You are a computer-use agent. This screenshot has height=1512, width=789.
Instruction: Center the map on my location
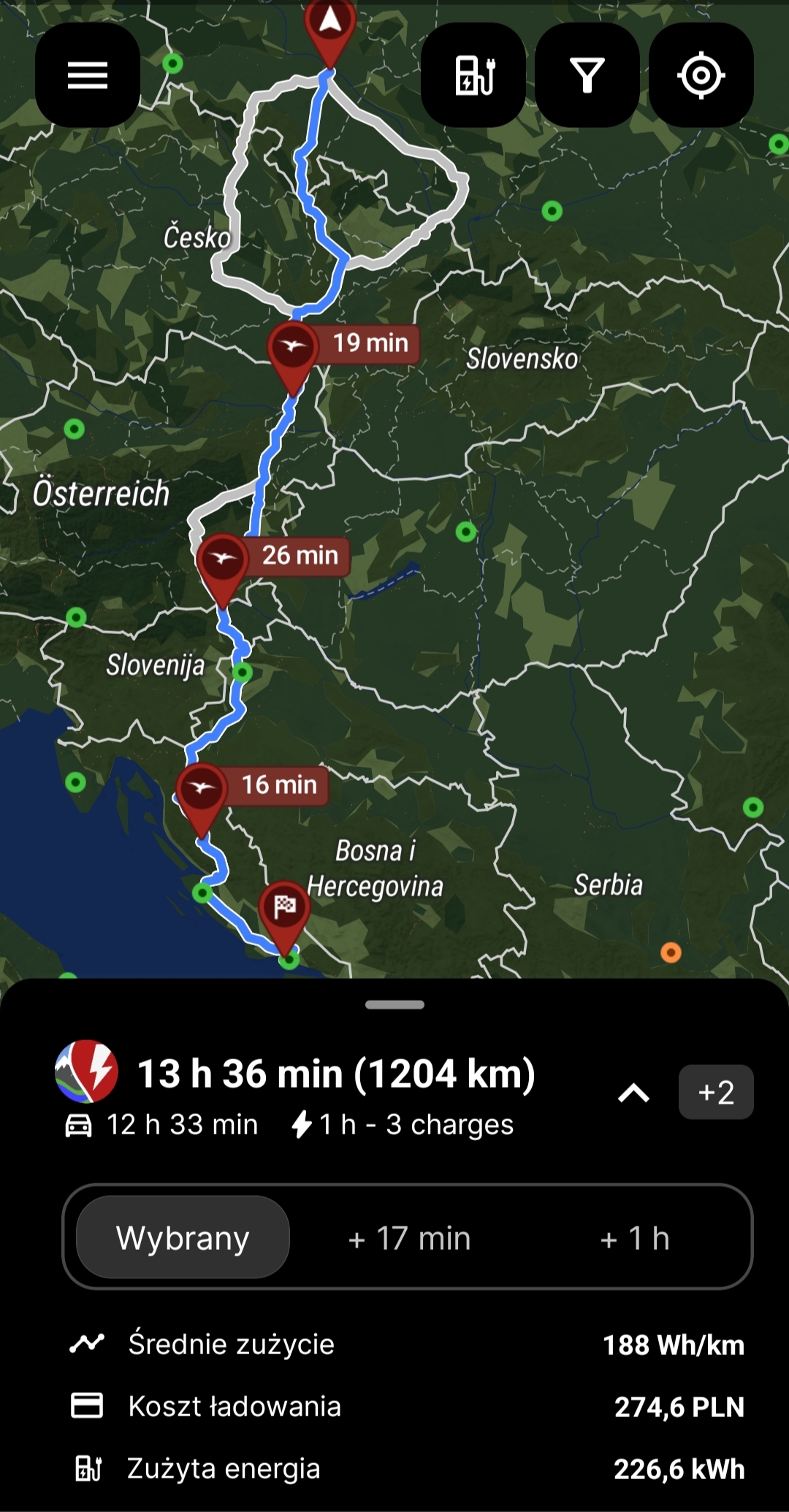coord(701,75)
